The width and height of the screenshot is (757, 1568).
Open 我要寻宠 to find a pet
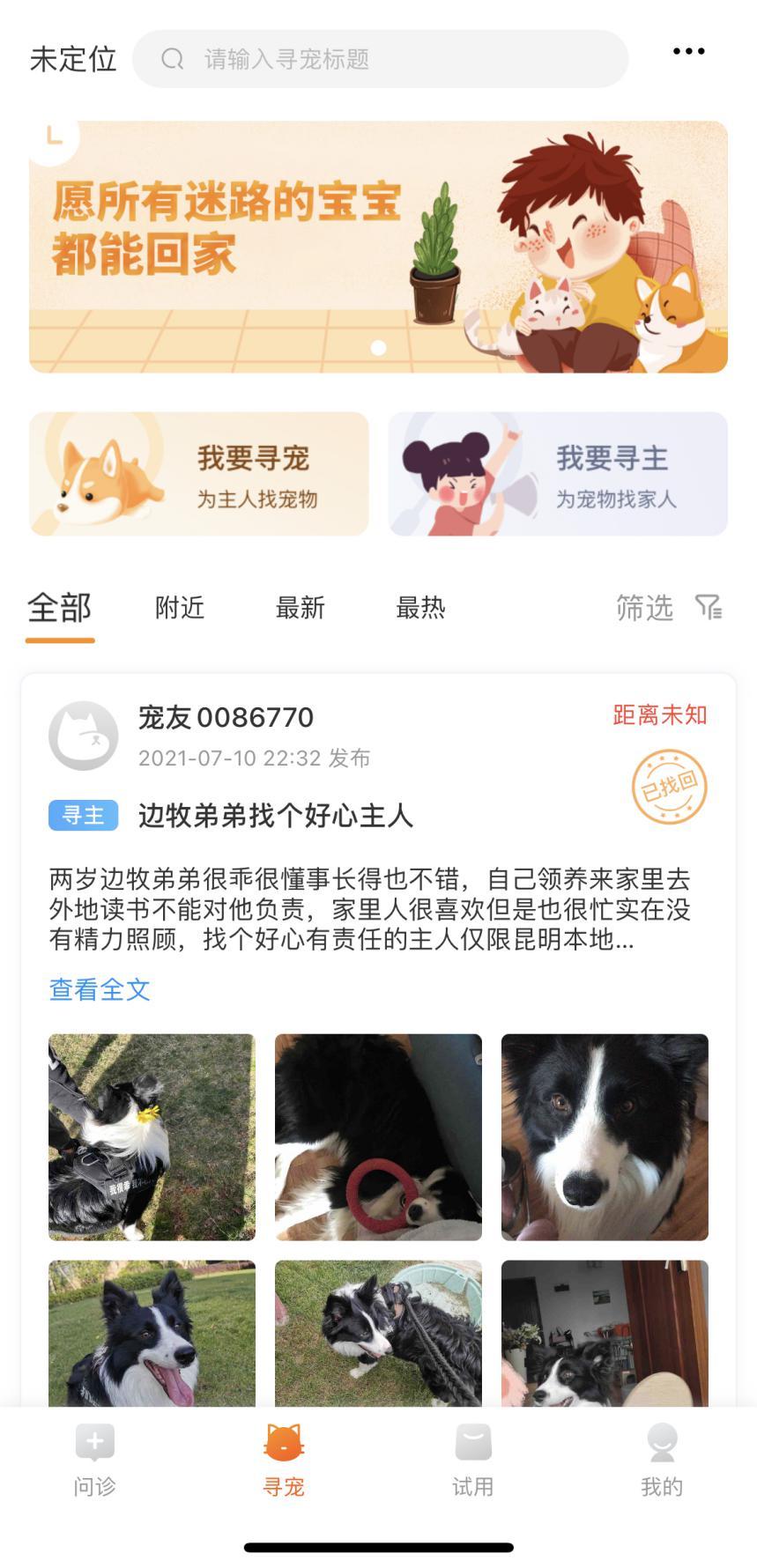coord(199,474)
